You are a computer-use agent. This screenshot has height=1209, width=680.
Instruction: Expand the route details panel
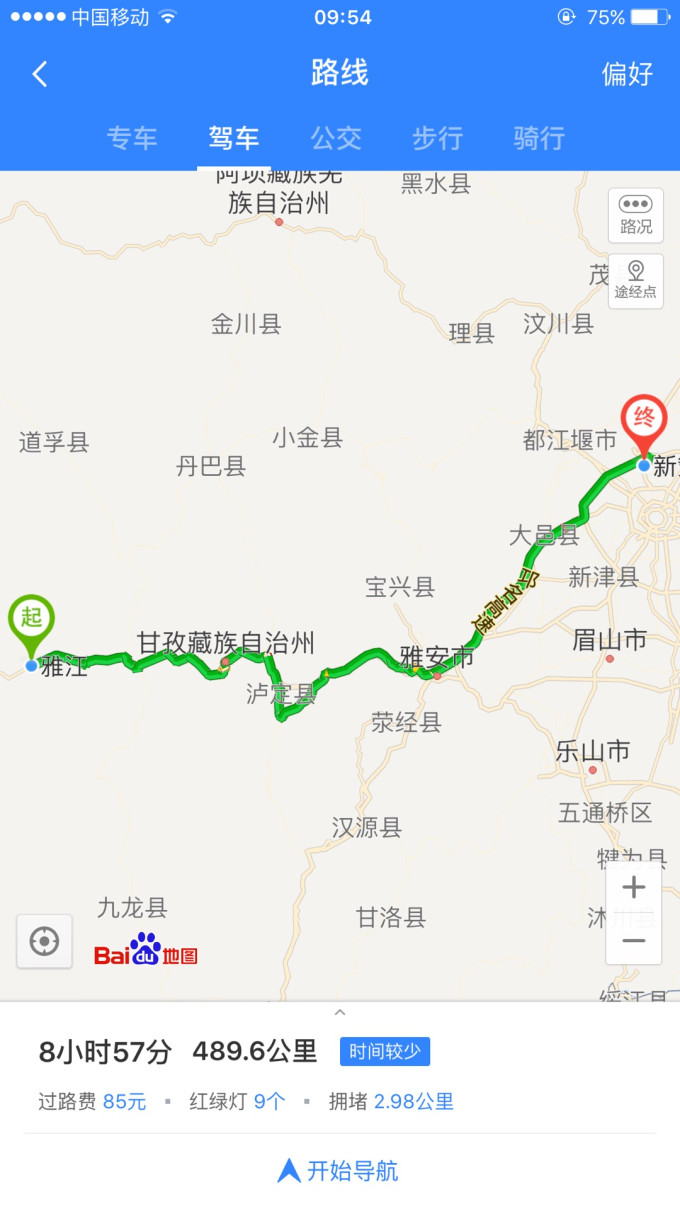[340, 1013]
